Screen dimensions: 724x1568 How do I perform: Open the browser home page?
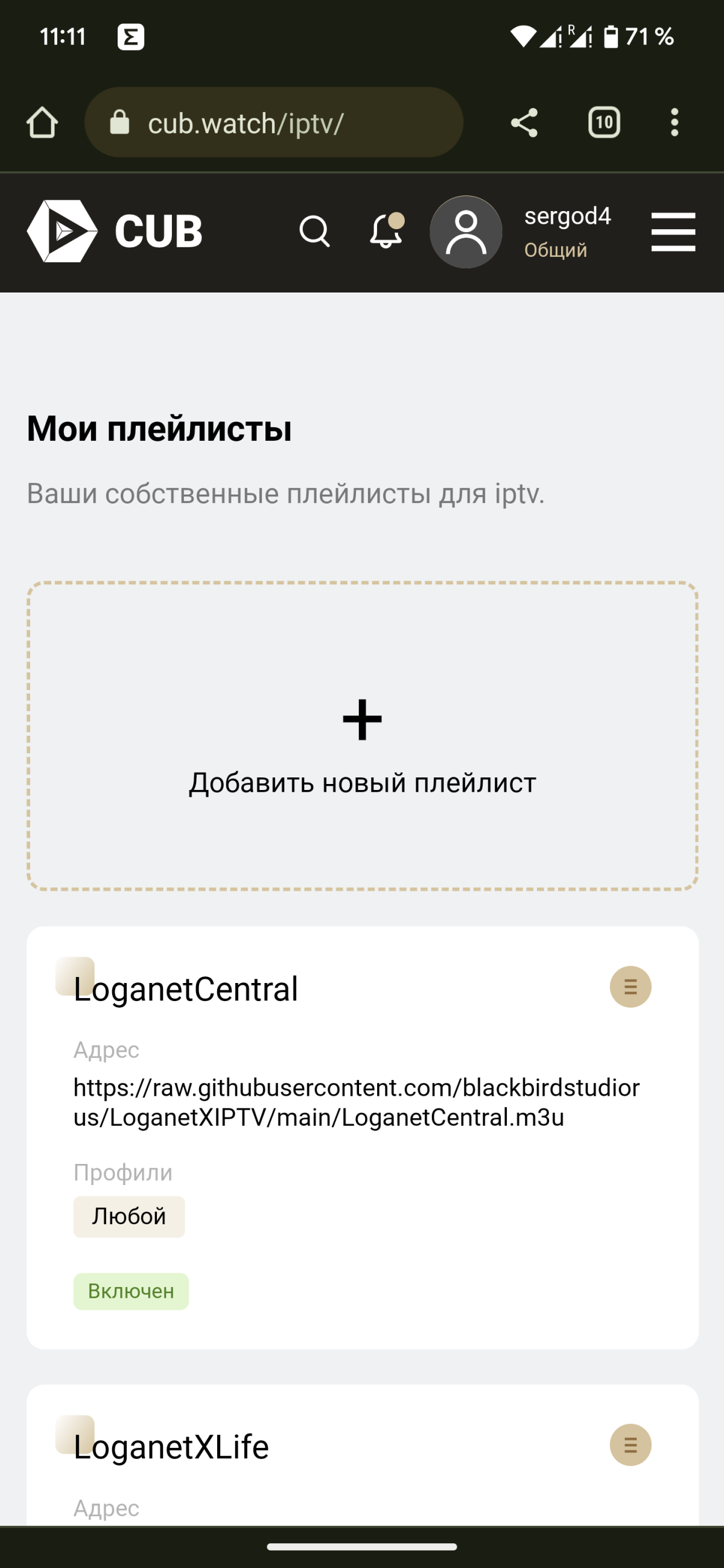[42, 123]
